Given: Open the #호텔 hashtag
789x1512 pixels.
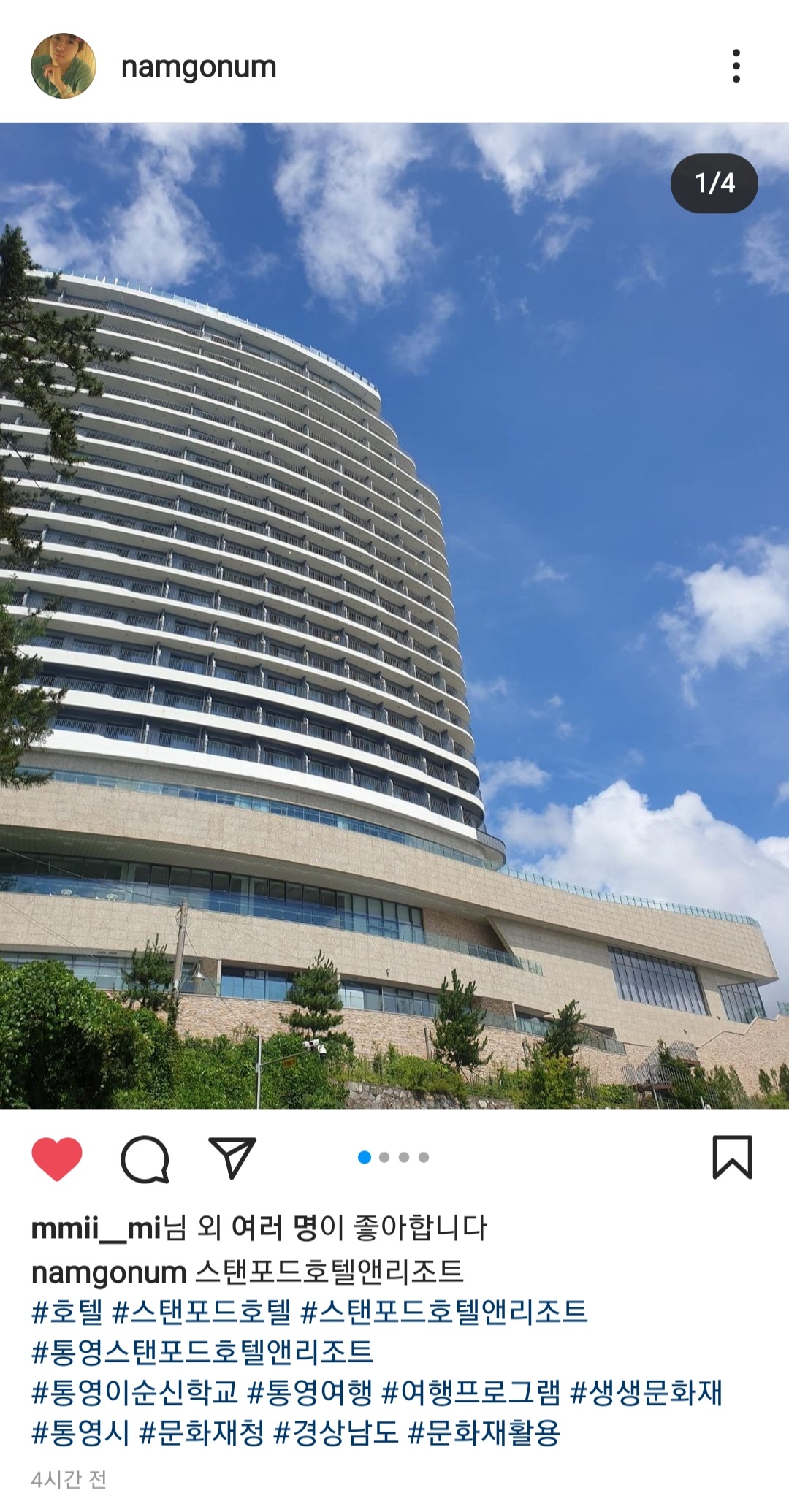Looking at the screenshot, I should coord(67,1312).
